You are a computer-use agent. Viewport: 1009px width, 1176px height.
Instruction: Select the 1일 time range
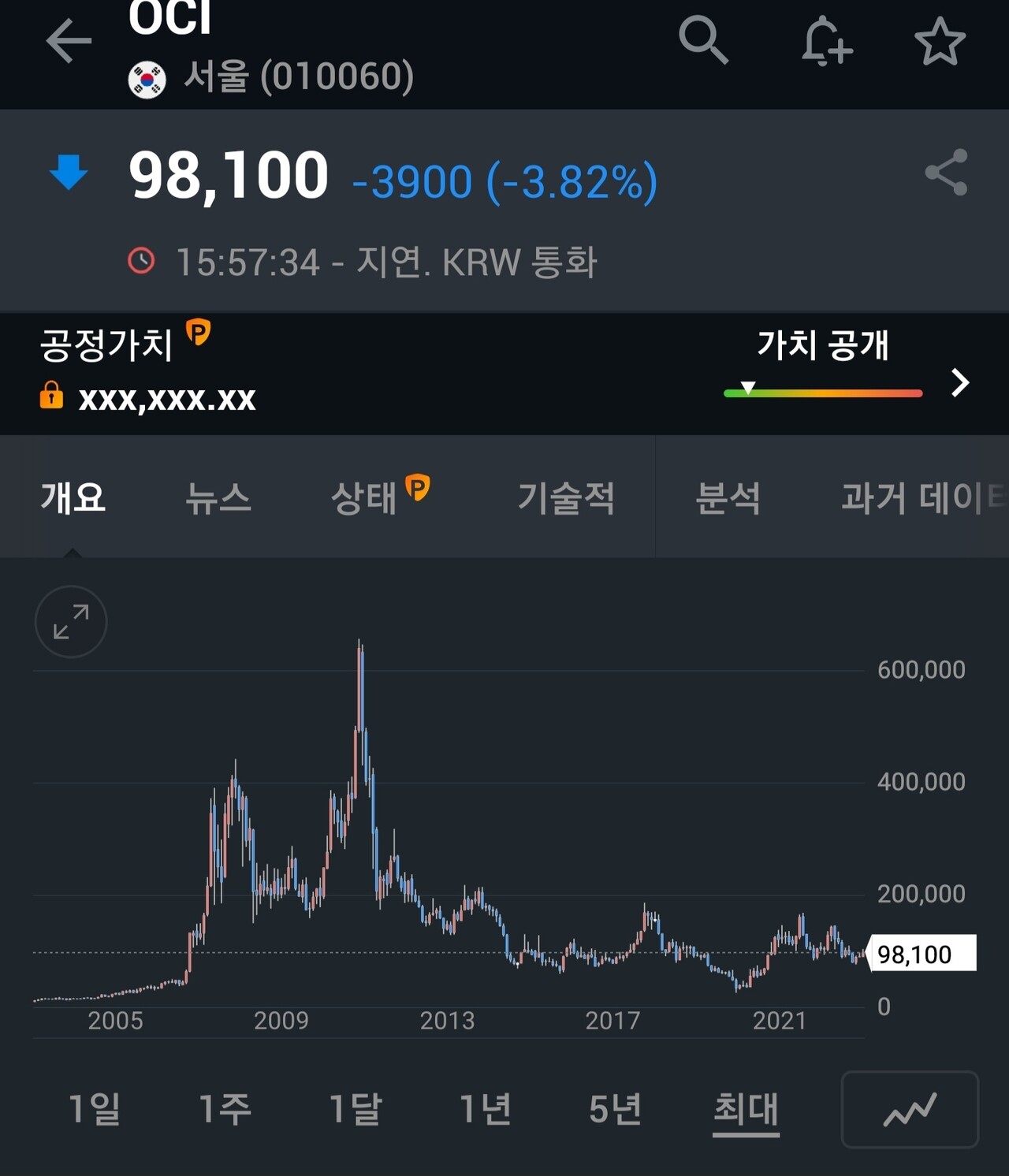click(95, 1110)
